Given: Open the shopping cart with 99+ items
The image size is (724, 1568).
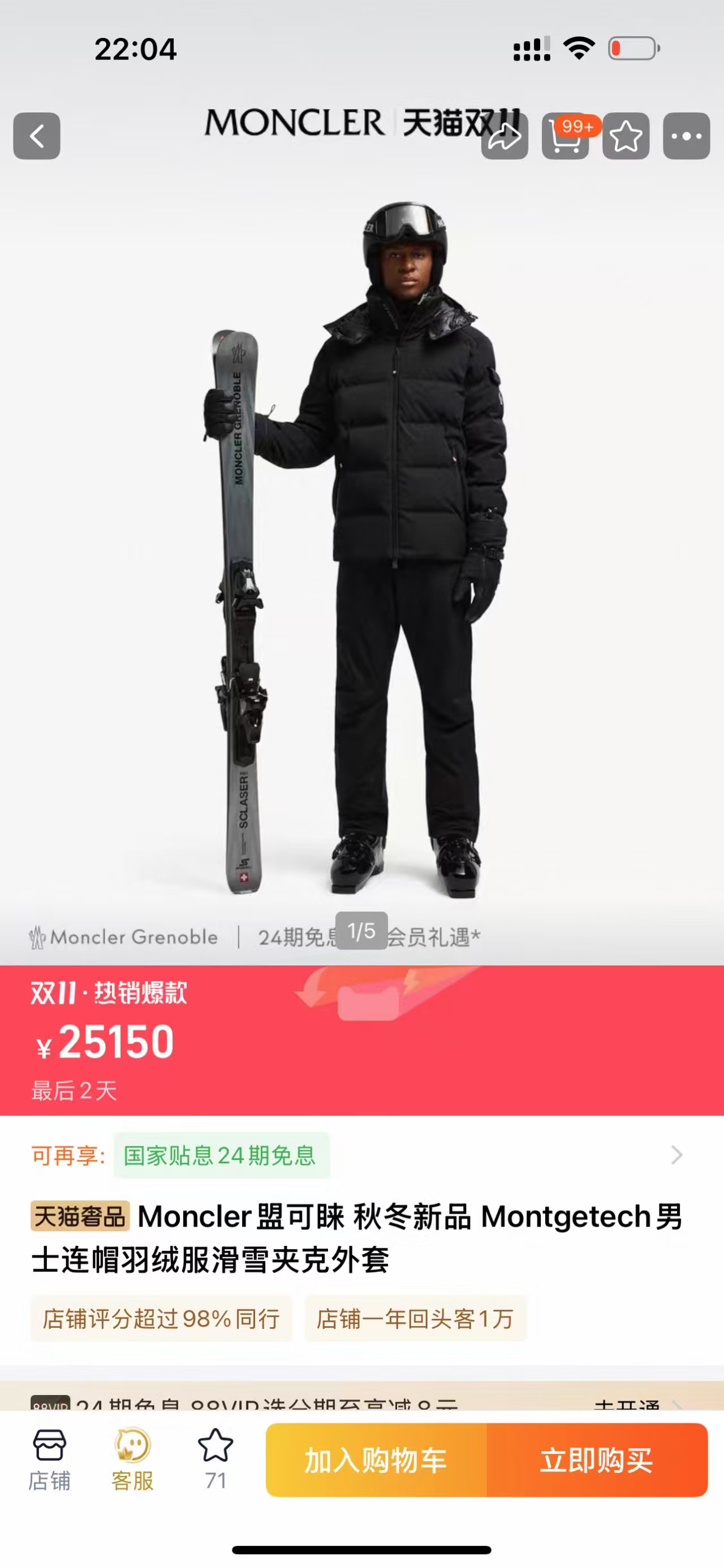Looking at the screenshot, I should [565, 137].
